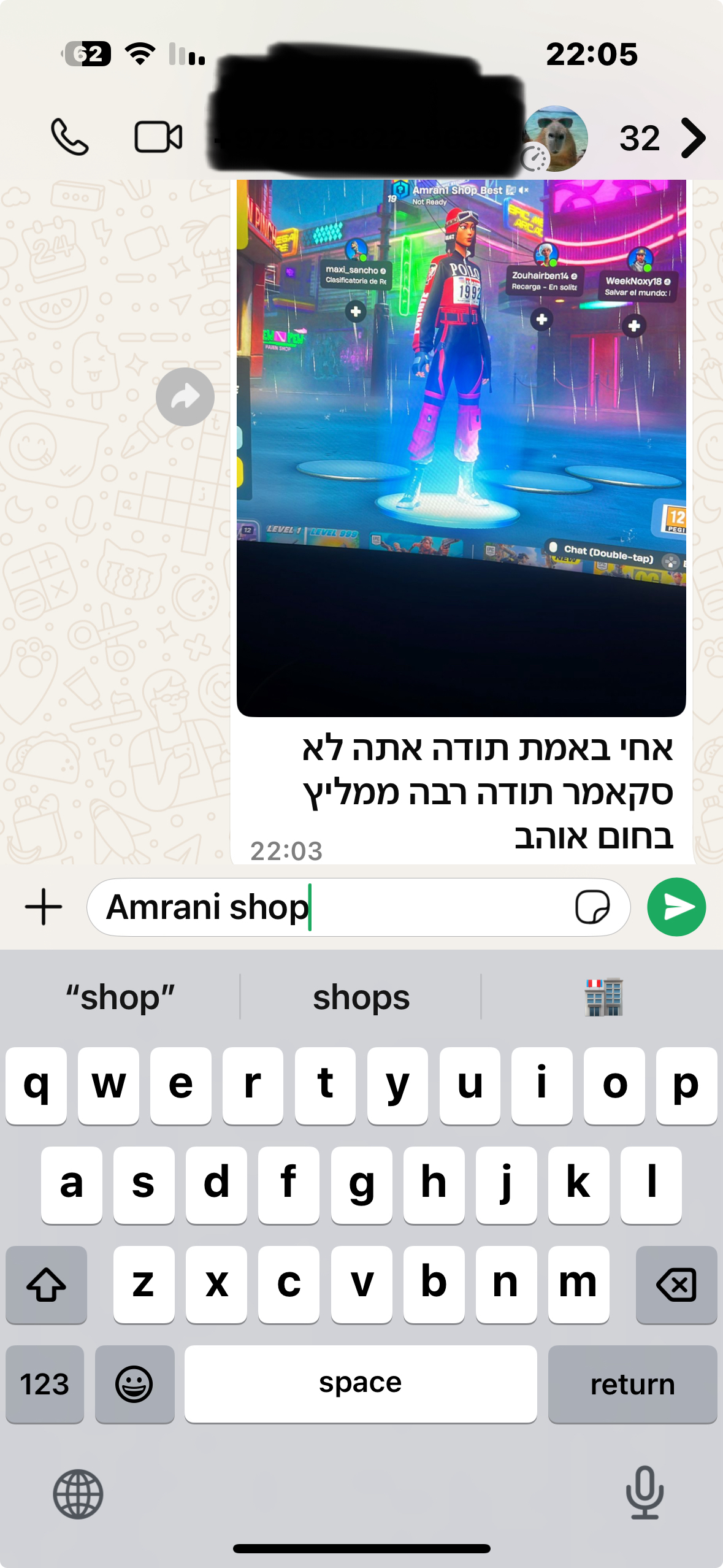Open the emoji keyboard
Viewport: 723px width, 1568px height.
tap(134, 1384)
